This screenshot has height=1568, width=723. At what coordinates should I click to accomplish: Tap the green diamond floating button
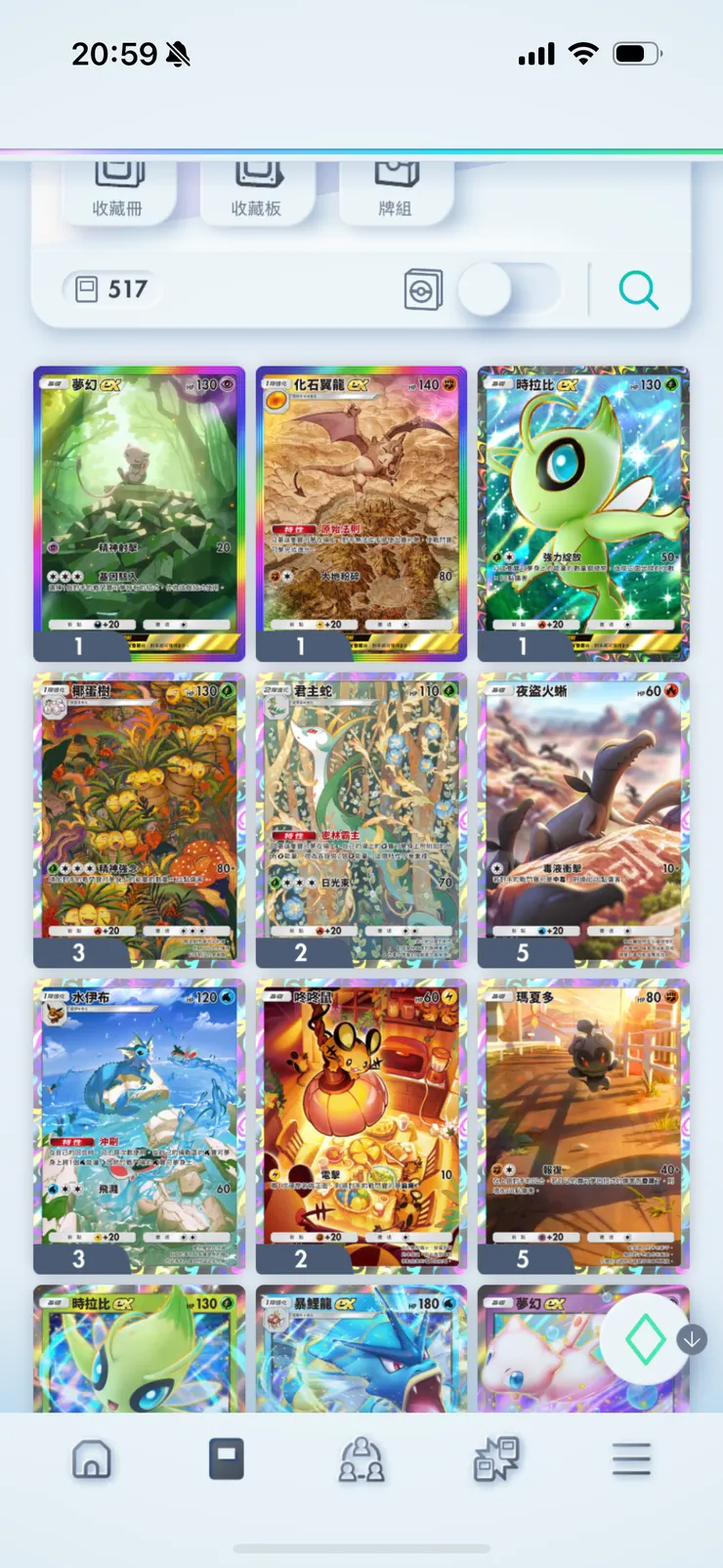[645, 1340]
